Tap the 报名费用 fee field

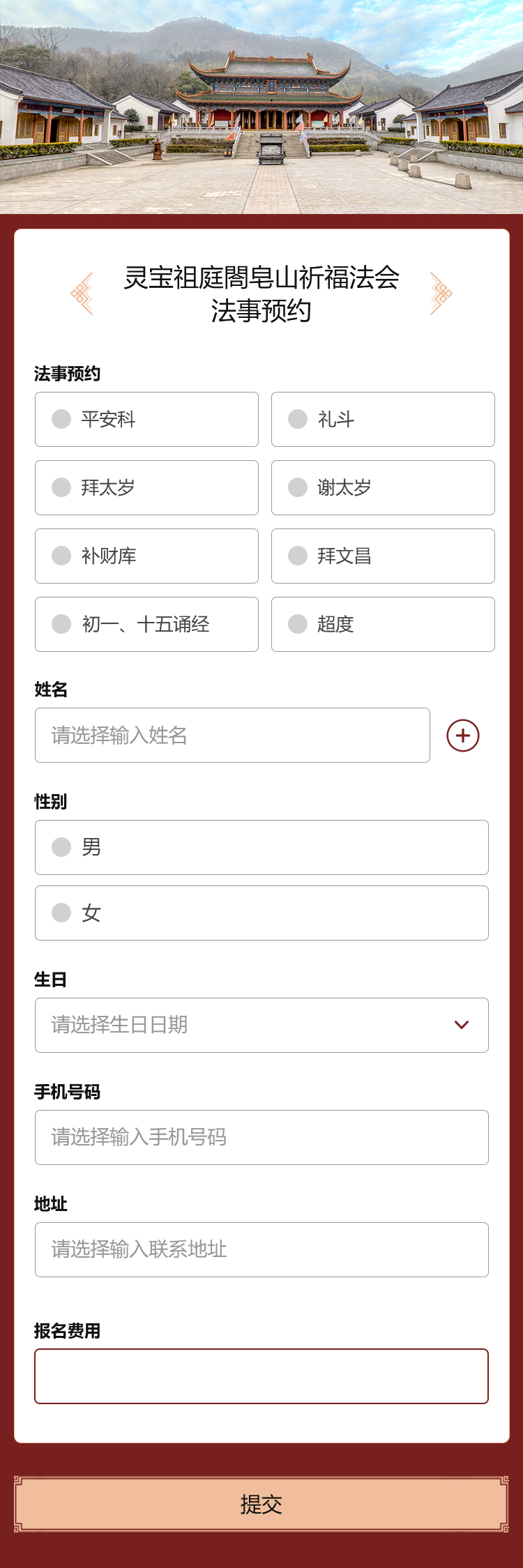pyautogui.click(x=261, y=1376)
